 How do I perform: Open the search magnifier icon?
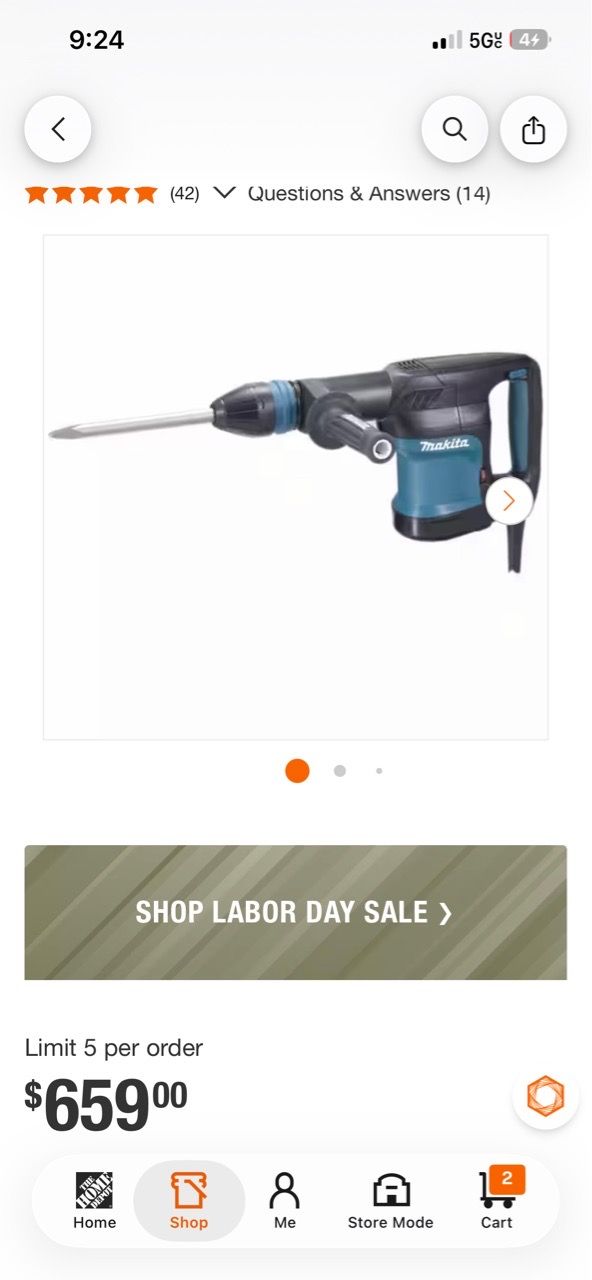[455, 129]
